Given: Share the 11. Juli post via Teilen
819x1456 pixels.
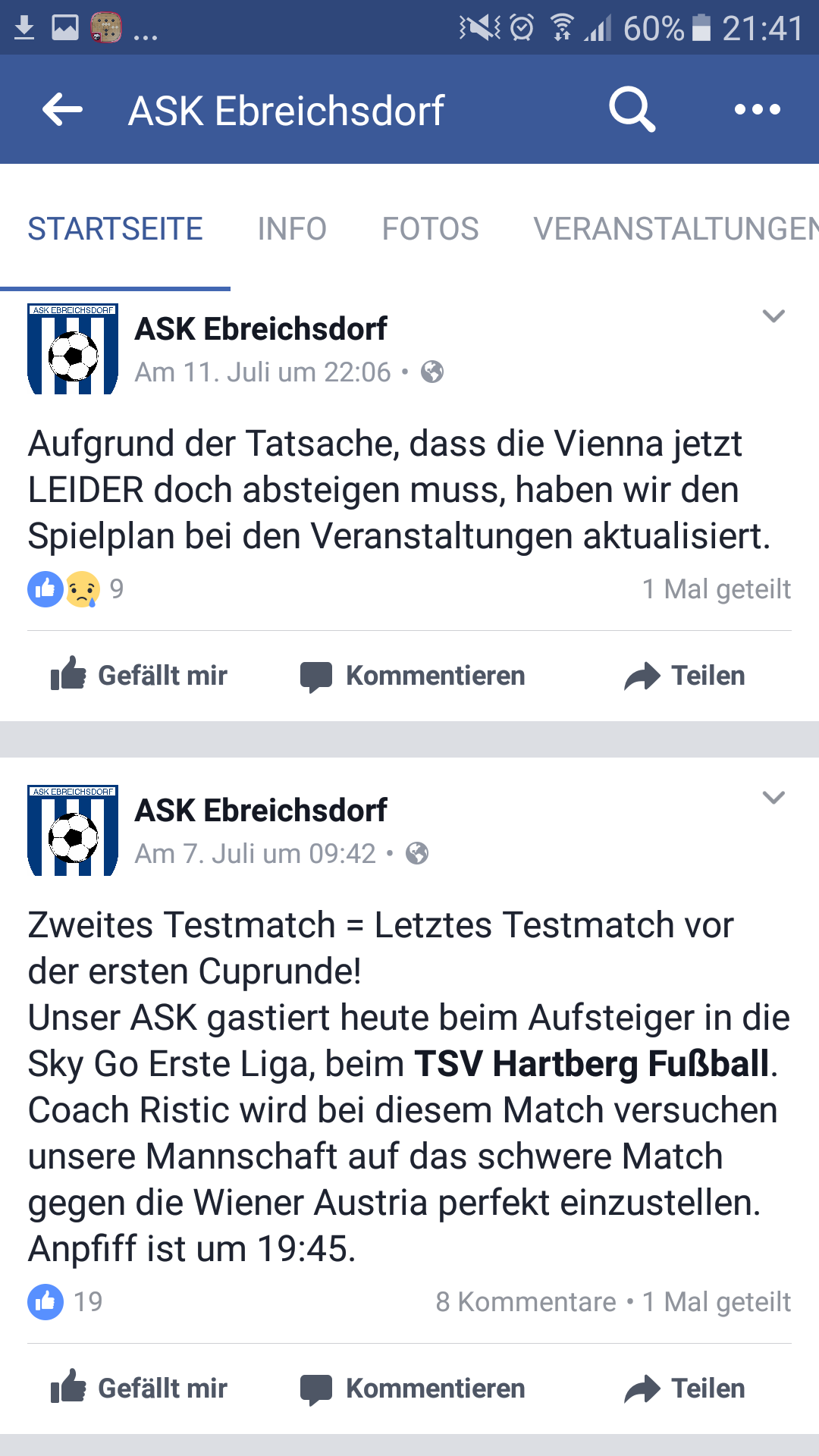Looking at the screenshot, I should tap(685, 675).
